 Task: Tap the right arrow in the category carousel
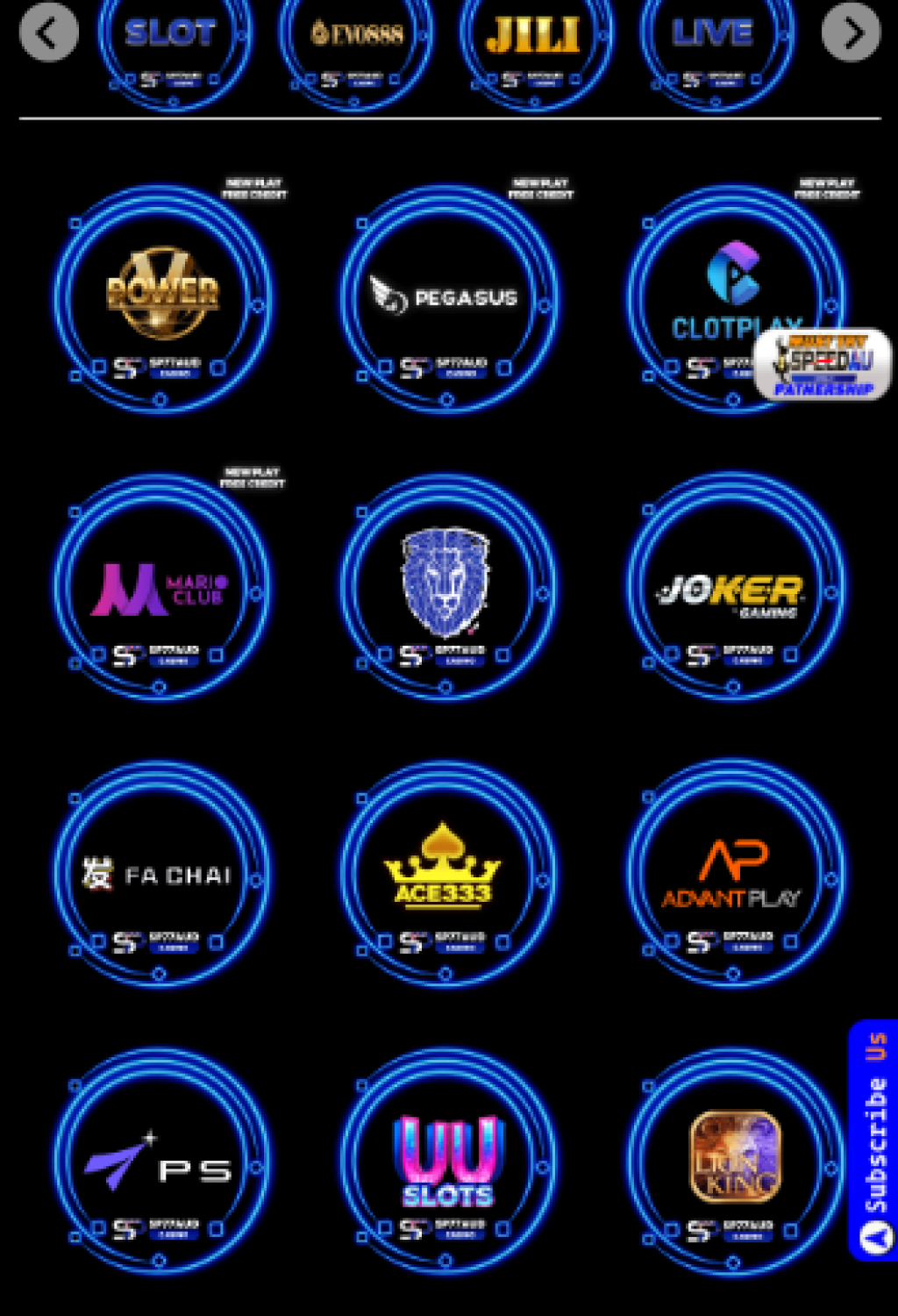[x=850, y=33]
